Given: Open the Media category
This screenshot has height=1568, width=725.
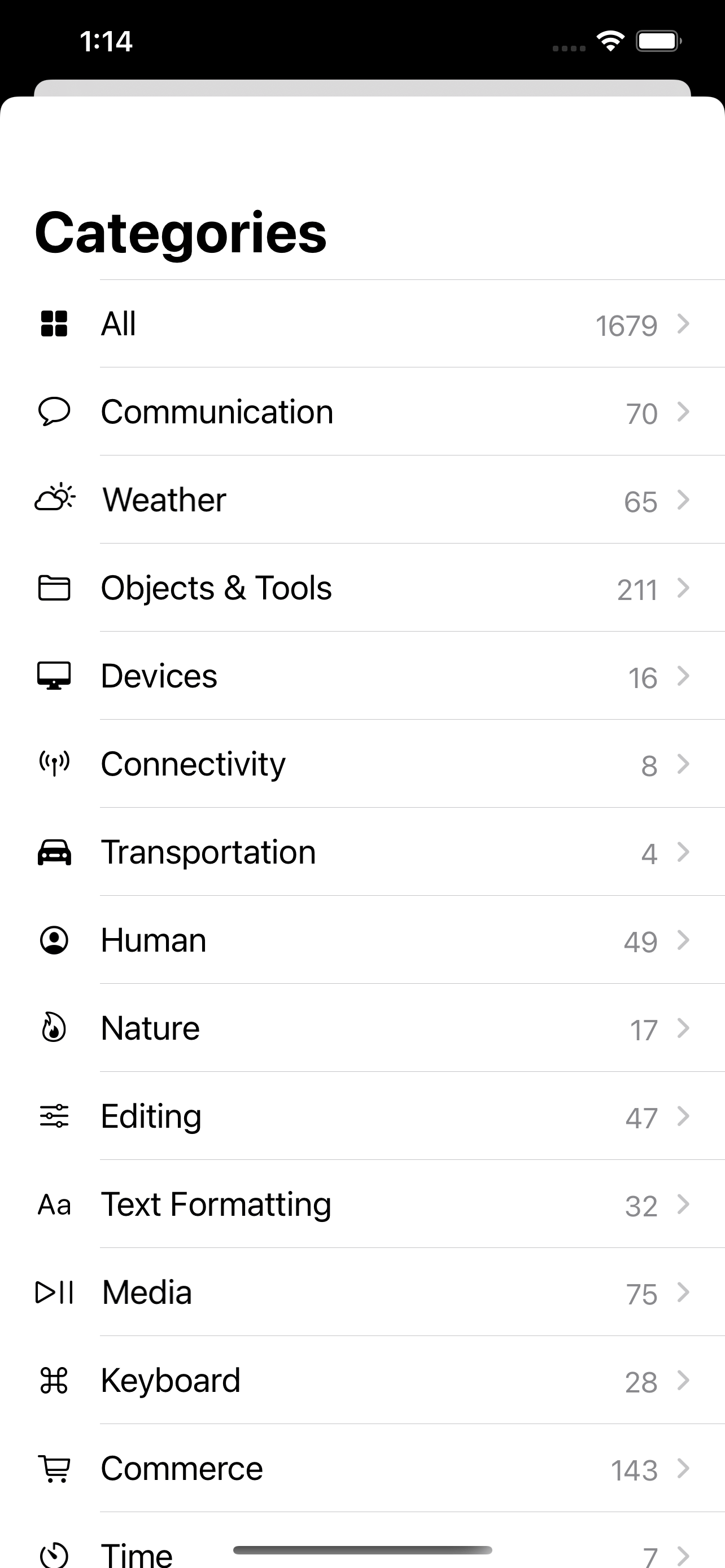Looking at the screenshot, I should [362, 1292].
